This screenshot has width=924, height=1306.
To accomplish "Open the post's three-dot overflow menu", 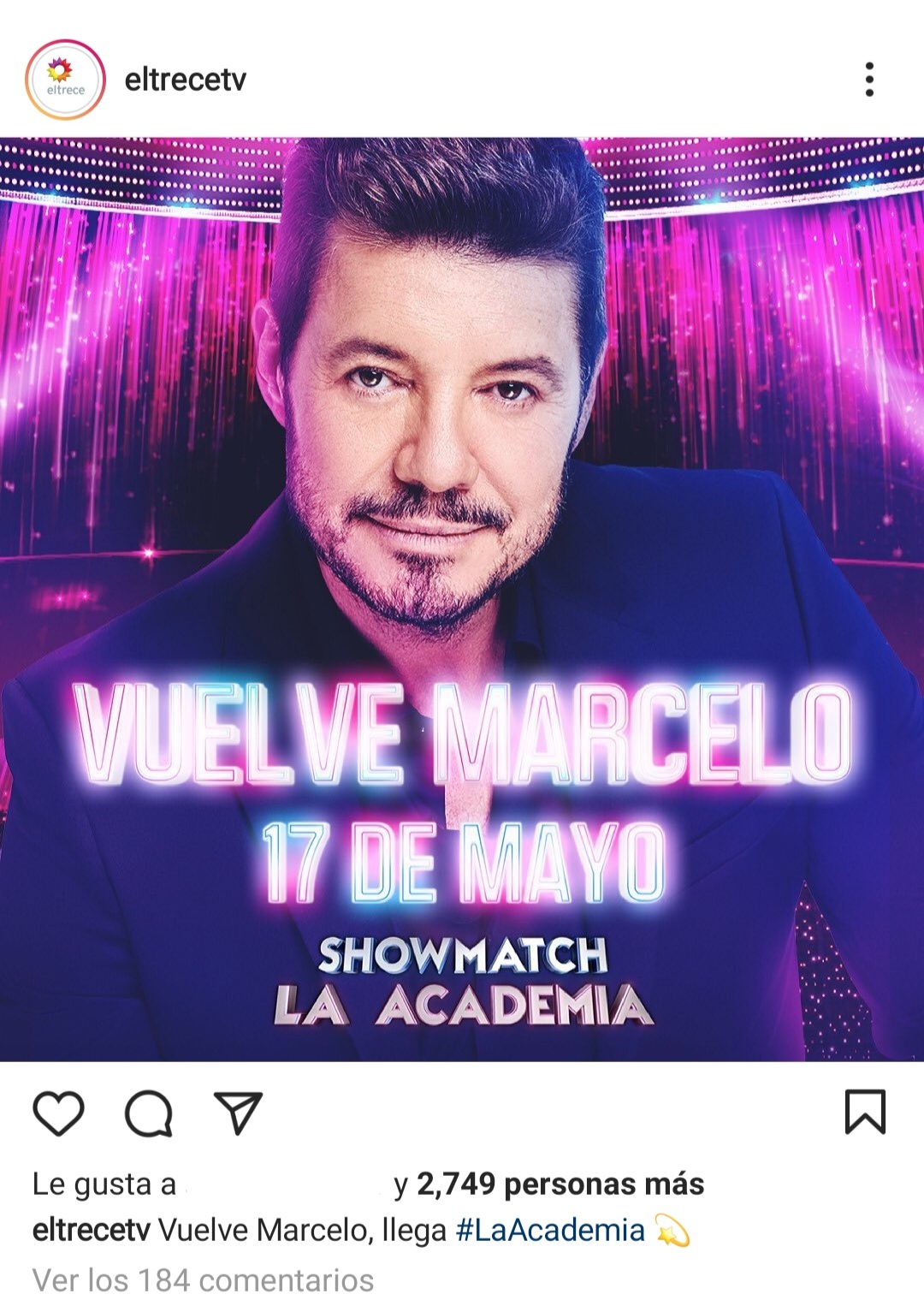I will click(x=869, y=80).
